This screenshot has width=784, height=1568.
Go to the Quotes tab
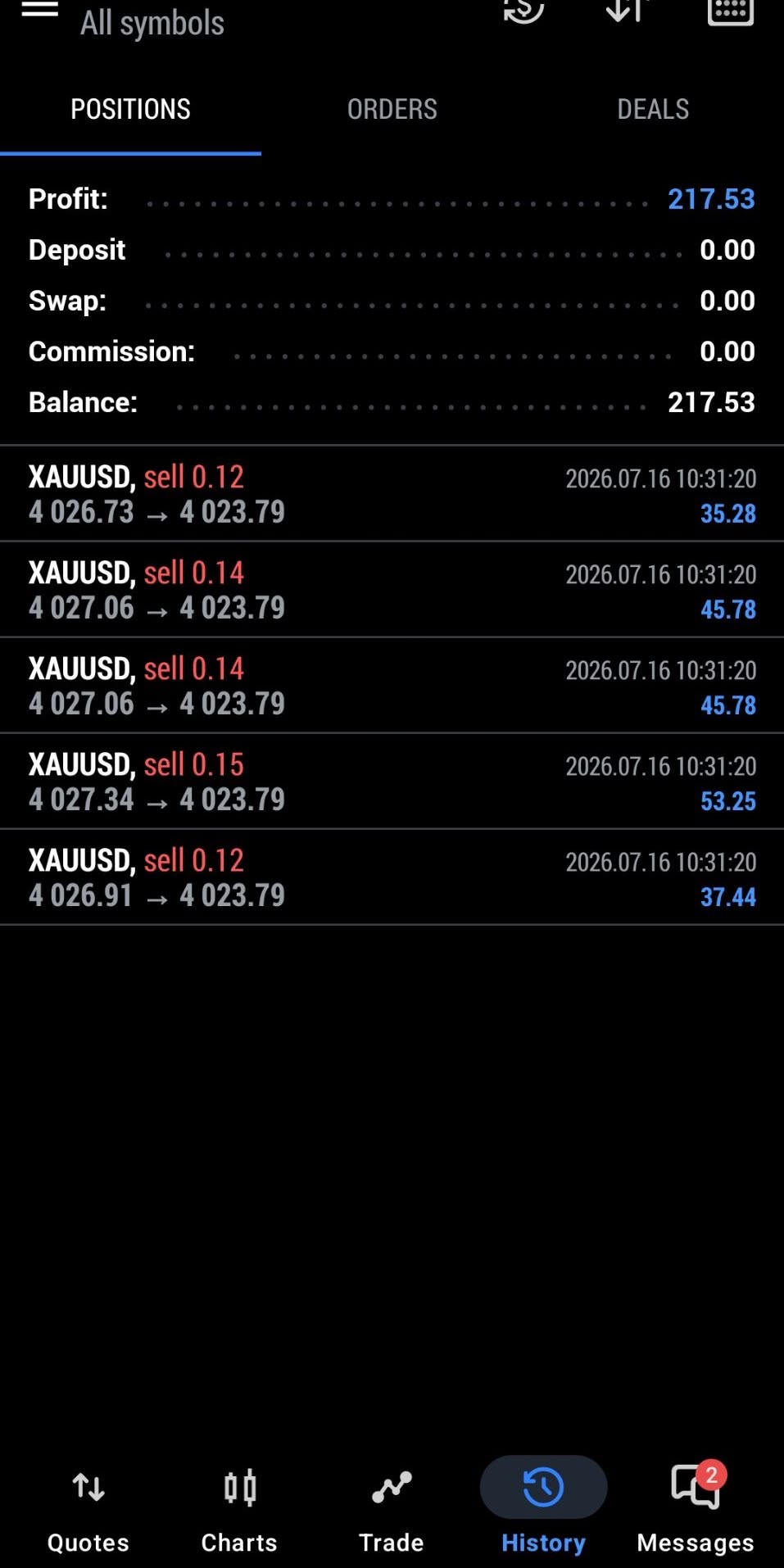coord(88,1508)
